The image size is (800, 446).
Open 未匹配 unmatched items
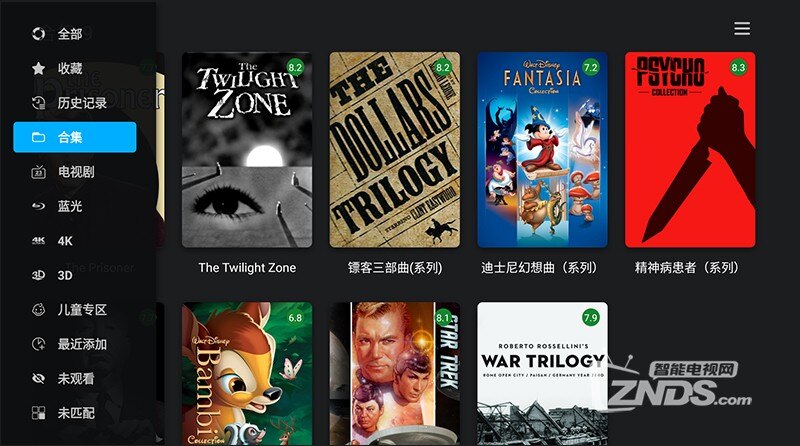76,413
